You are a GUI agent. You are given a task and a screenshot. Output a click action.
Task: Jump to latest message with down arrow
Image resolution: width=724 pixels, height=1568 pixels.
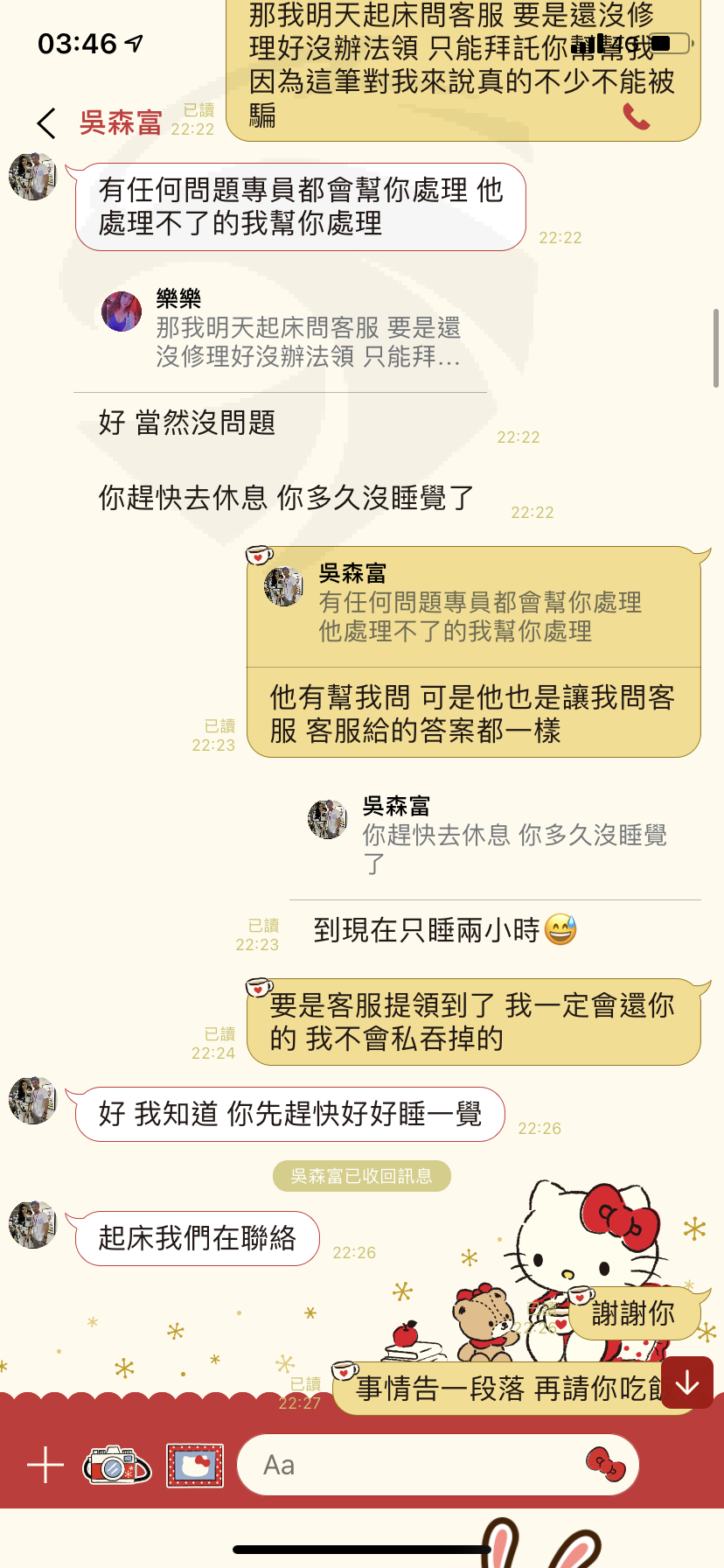click(x=687, y=1382)
